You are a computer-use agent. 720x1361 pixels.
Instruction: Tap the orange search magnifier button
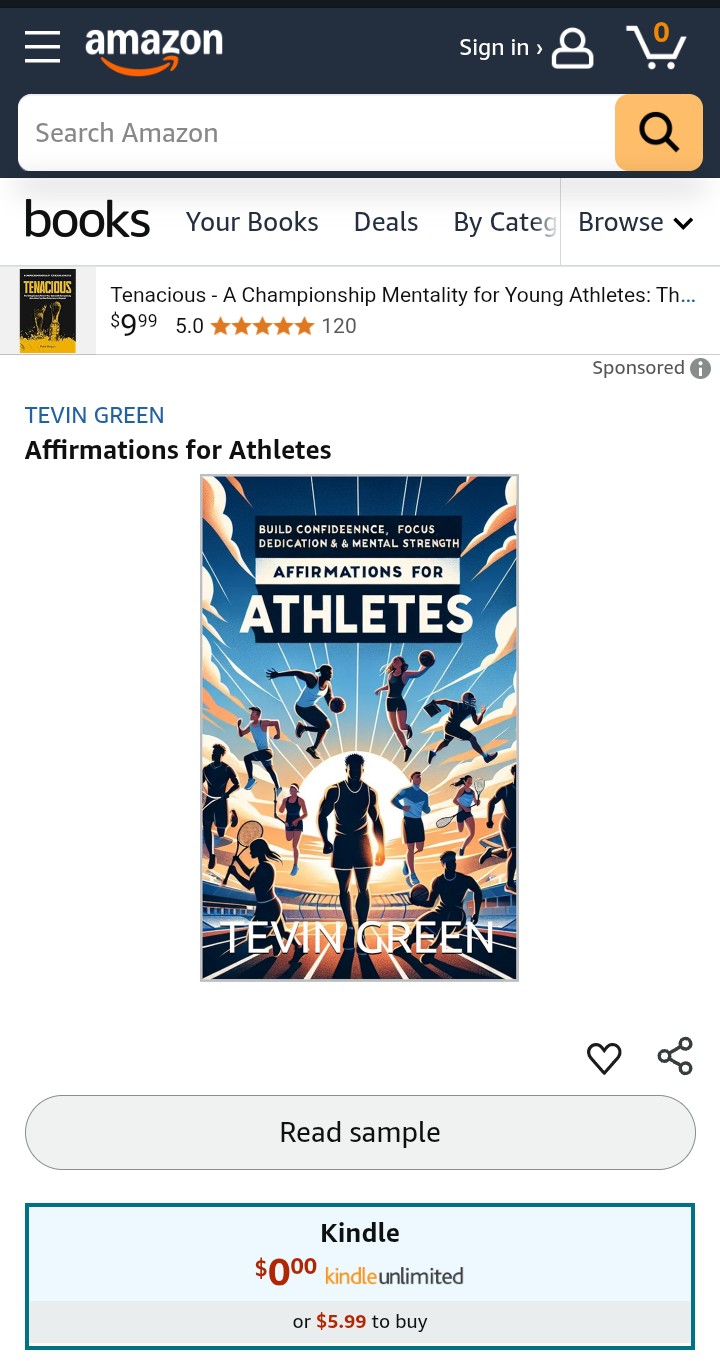[658, 133]
